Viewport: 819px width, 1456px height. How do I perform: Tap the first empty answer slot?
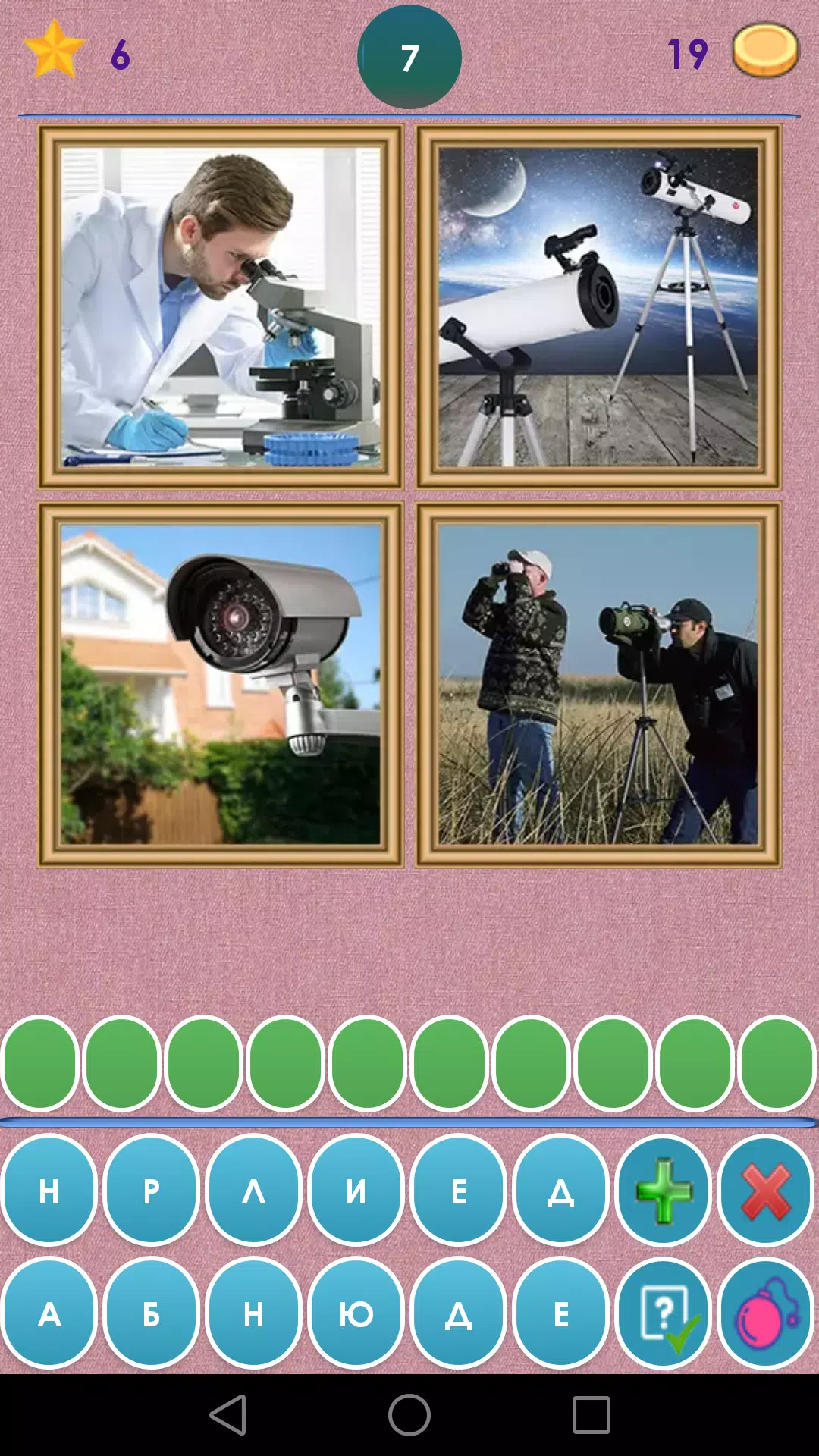(41, 1064)
